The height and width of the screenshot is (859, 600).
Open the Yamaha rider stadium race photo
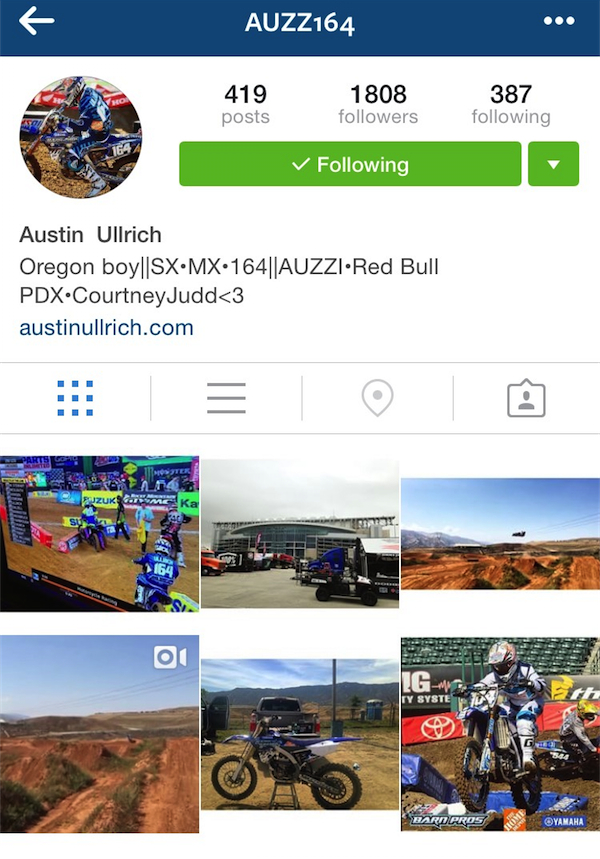point(500,733)
